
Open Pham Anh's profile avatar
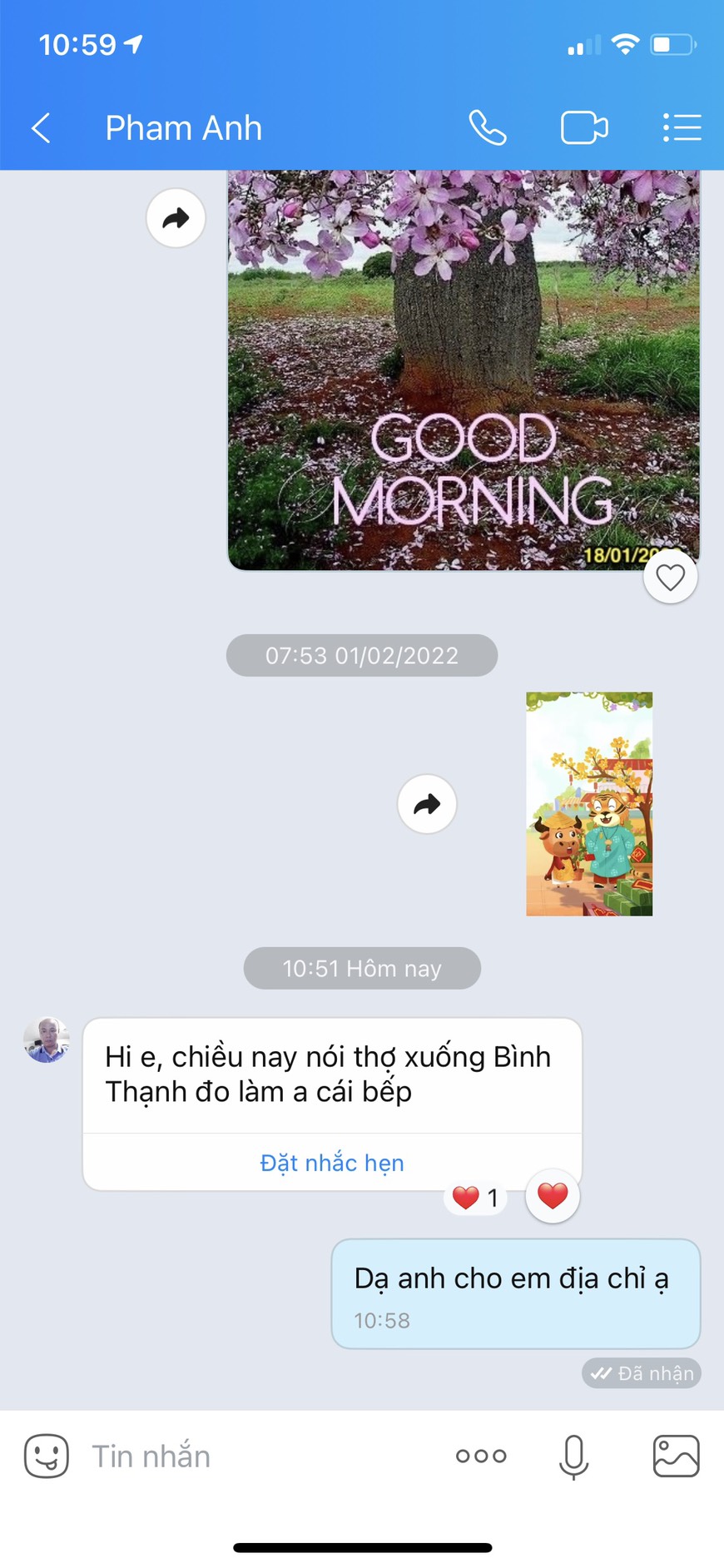click(x=47, y=1040)
